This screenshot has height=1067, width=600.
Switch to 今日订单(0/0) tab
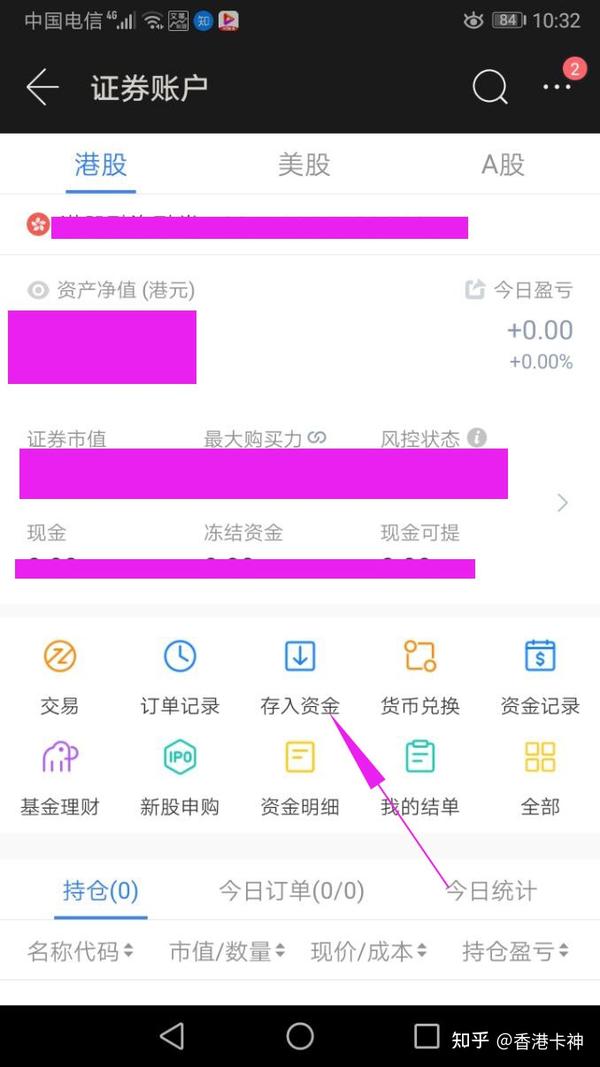[291, 890]
